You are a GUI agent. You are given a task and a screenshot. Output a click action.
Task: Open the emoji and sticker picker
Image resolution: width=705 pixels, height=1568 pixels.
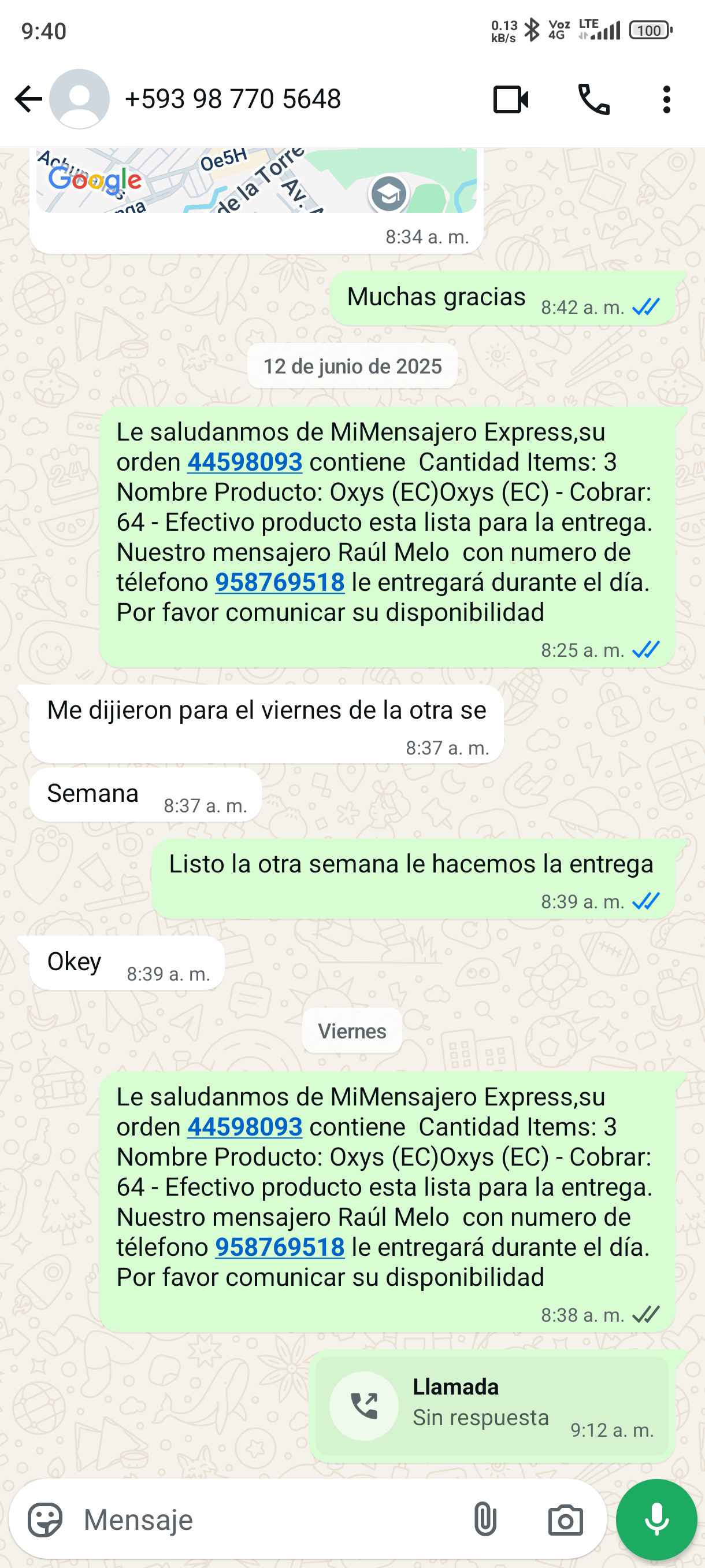tap(45, 1520)
